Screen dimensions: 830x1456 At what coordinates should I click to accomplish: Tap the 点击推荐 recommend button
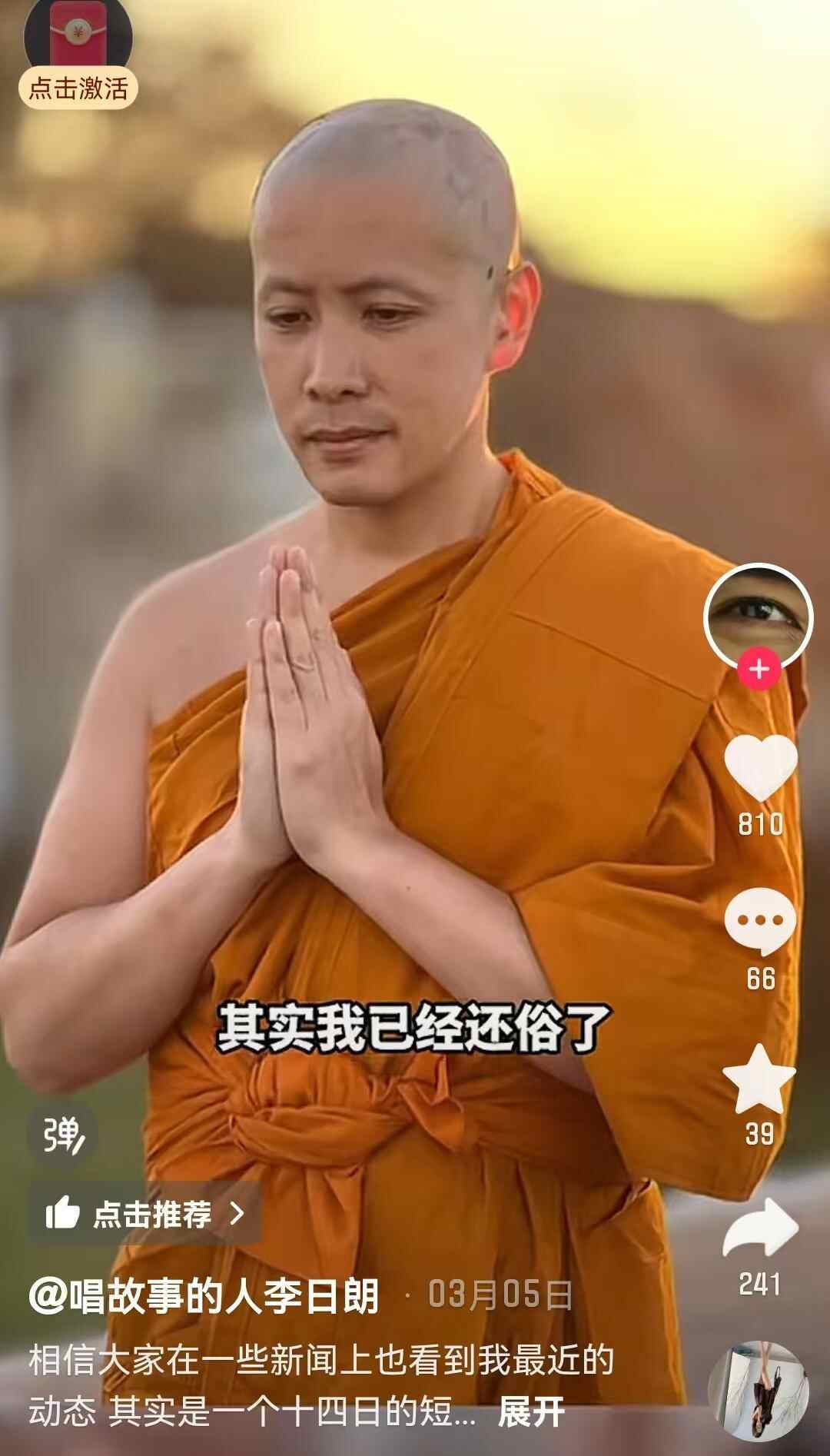pyautogui.click(x=145, y=1214)
